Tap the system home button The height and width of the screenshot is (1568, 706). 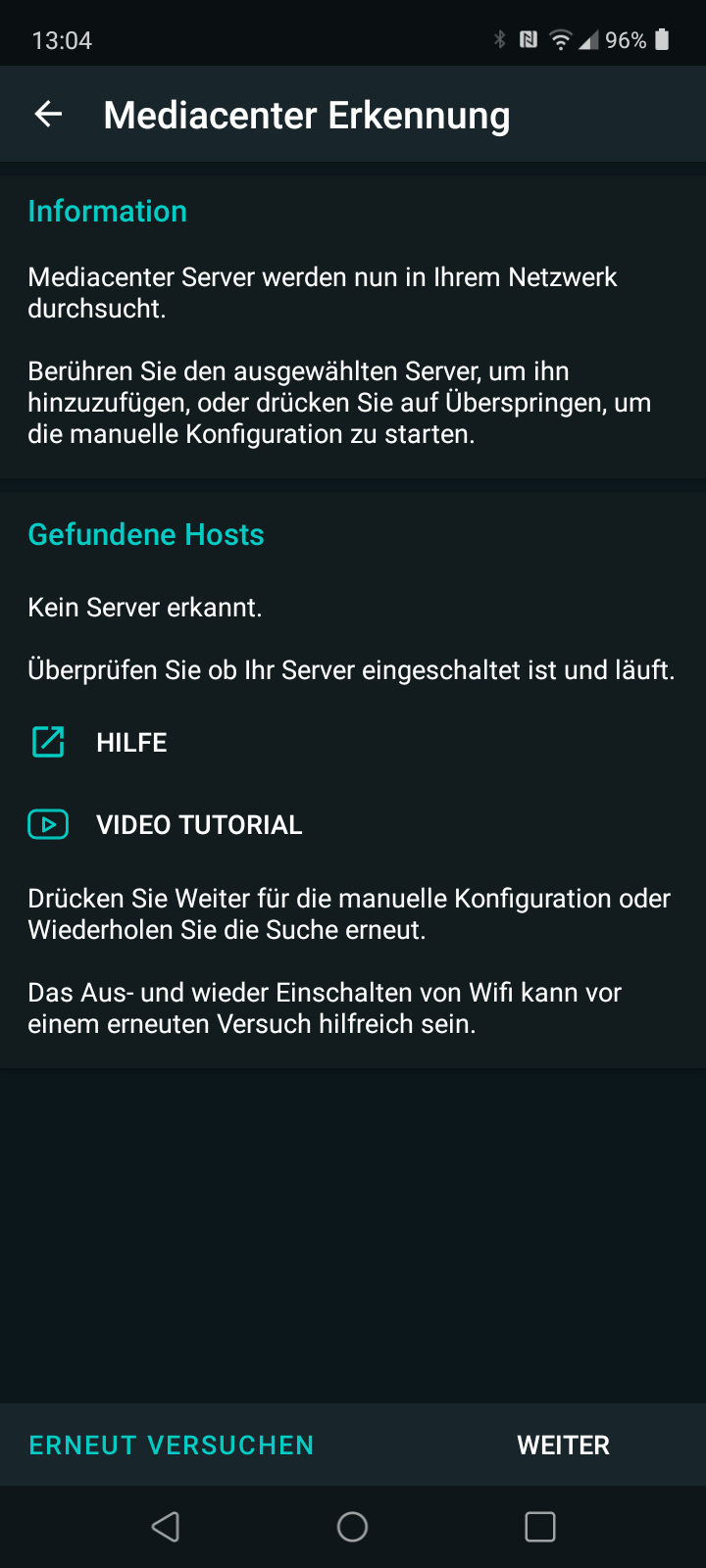(x=352, y=1527)
